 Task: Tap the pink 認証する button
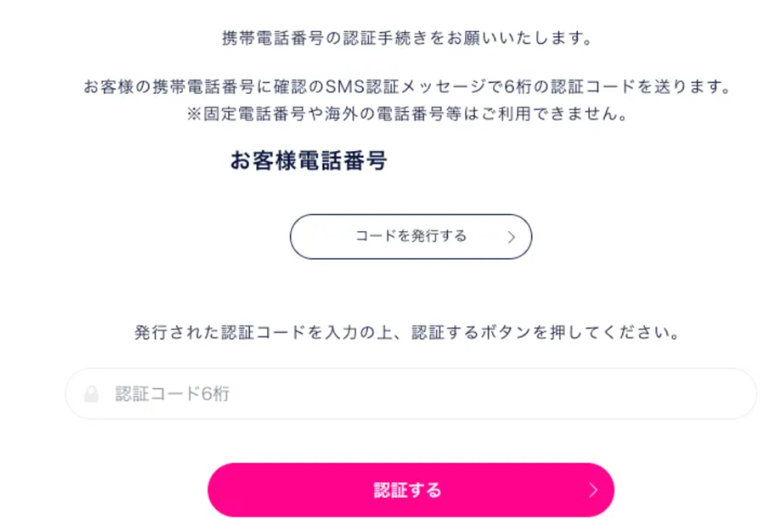click(x=410, y=490)
